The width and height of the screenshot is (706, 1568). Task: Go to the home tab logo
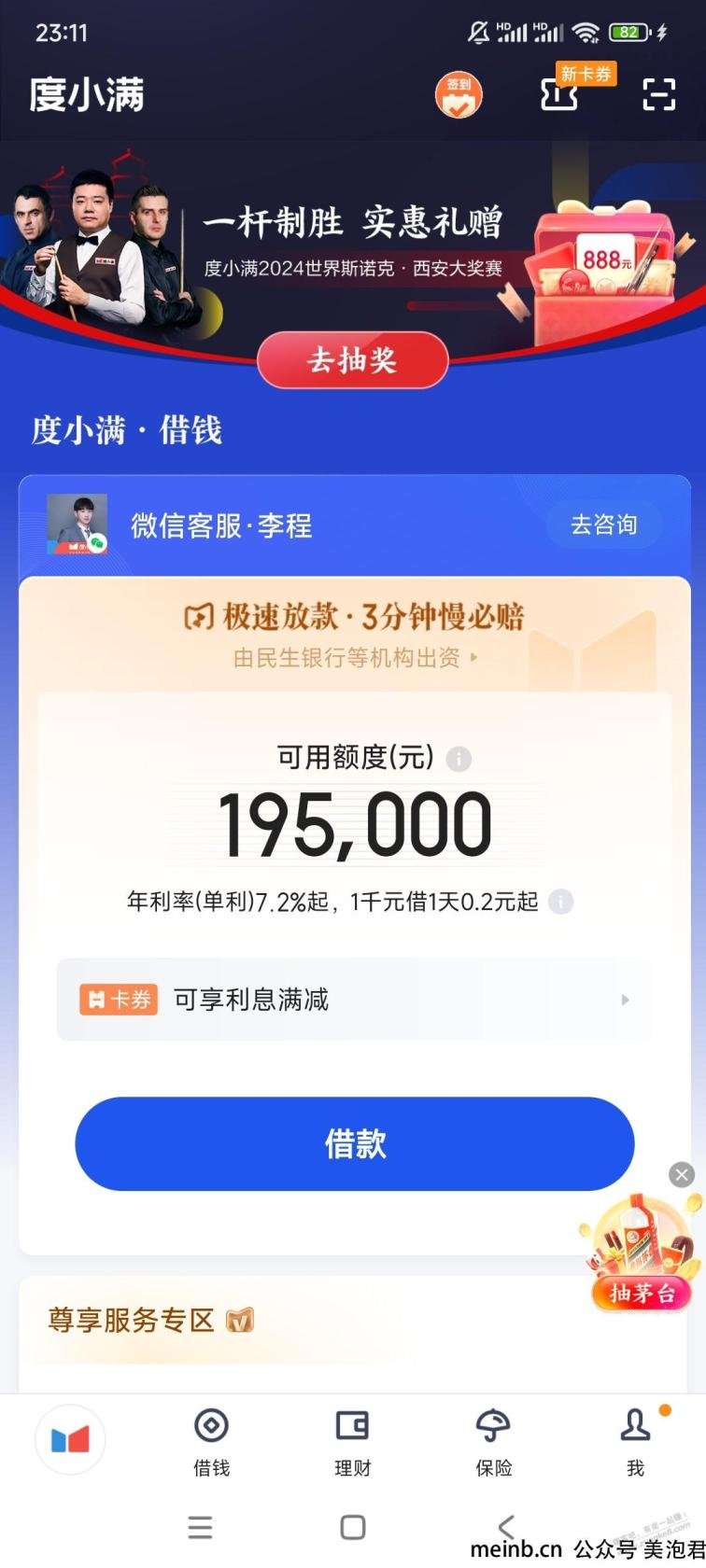(x=70, y=1439)
